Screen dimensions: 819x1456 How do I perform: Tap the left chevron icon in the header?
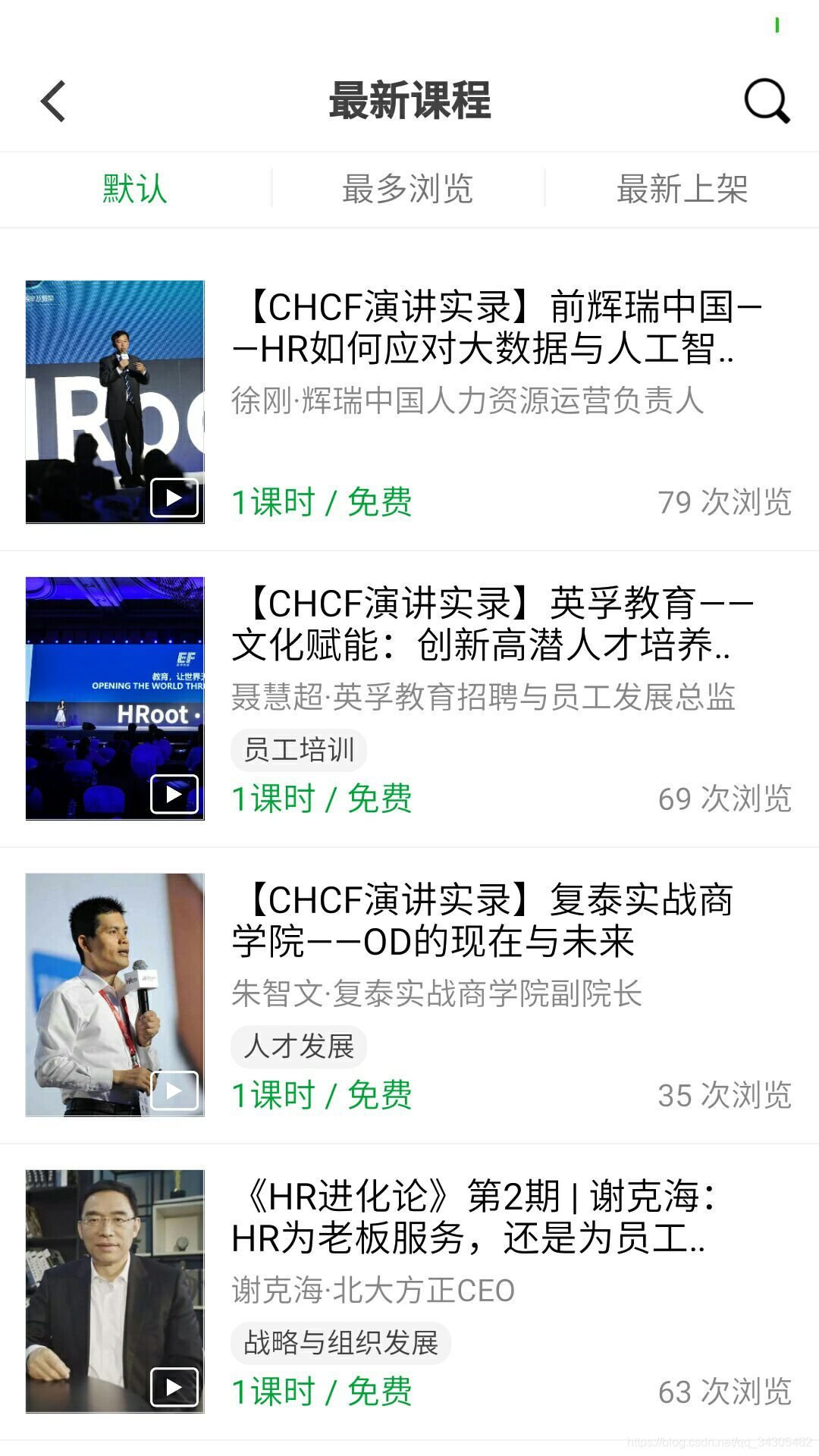[52, 101]
